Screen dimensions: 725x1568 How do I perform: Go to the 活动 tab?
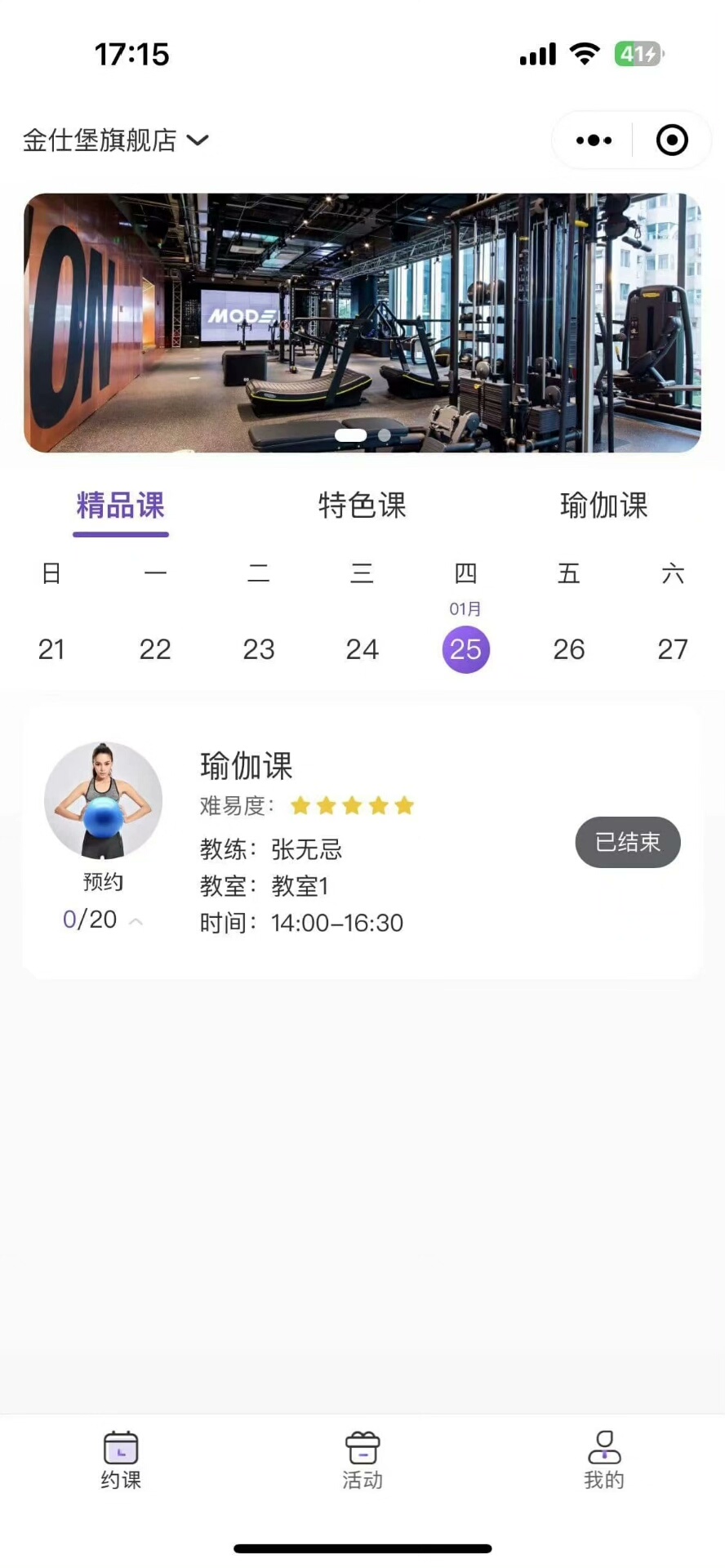click(x=362, y=1460)
